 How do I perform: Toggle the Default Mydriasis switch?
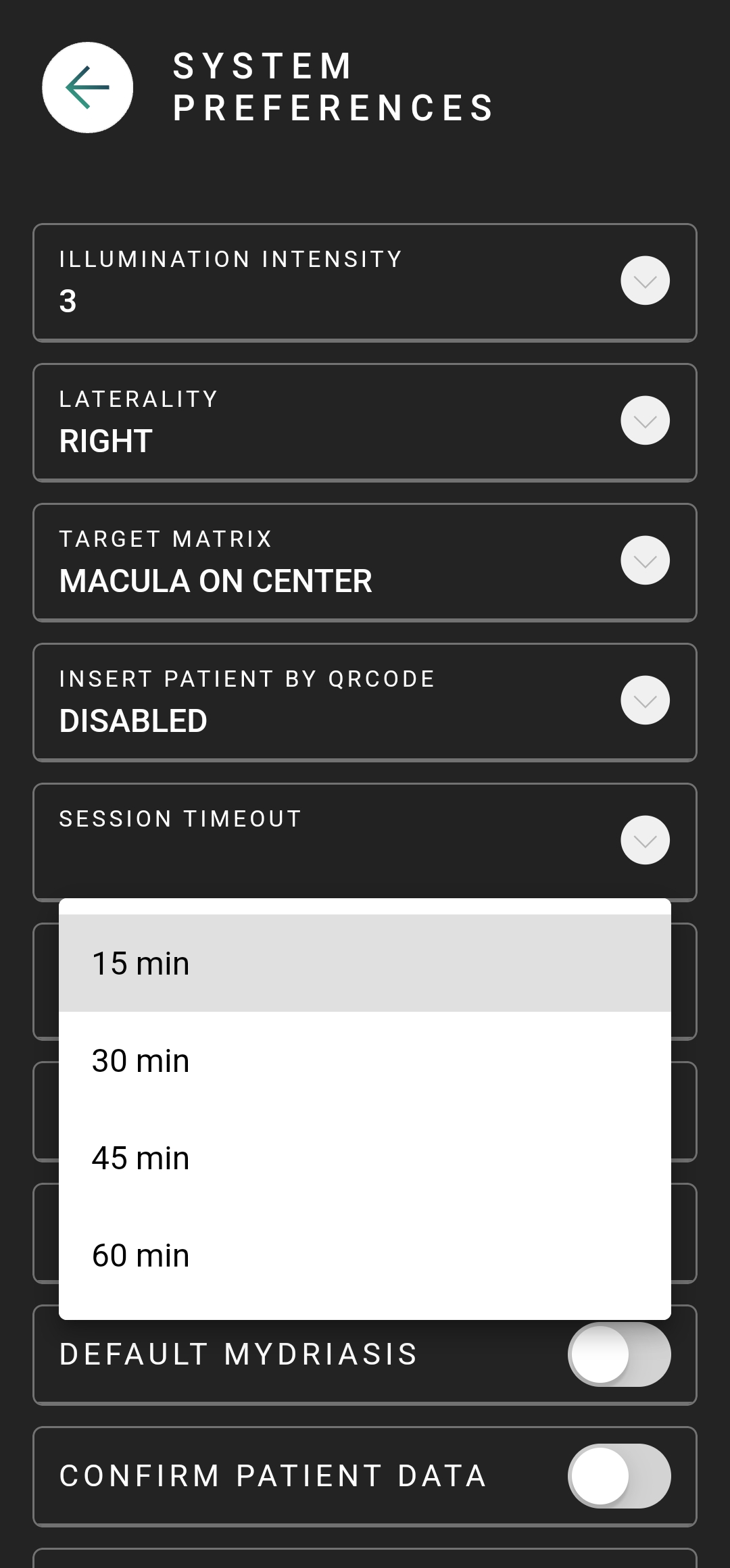point(619,1354)
